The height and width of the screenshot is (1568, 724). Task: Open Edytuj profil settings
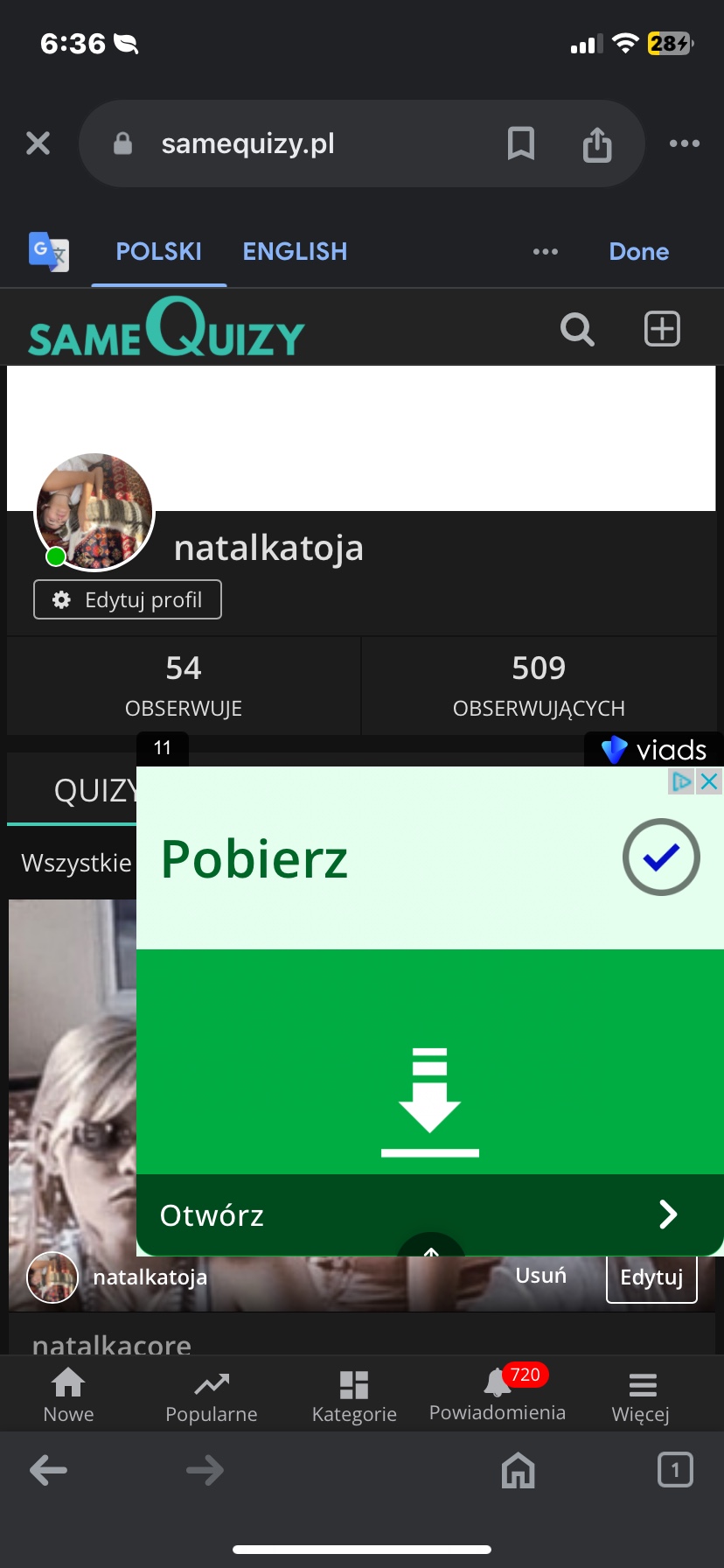tap(128, 599)
